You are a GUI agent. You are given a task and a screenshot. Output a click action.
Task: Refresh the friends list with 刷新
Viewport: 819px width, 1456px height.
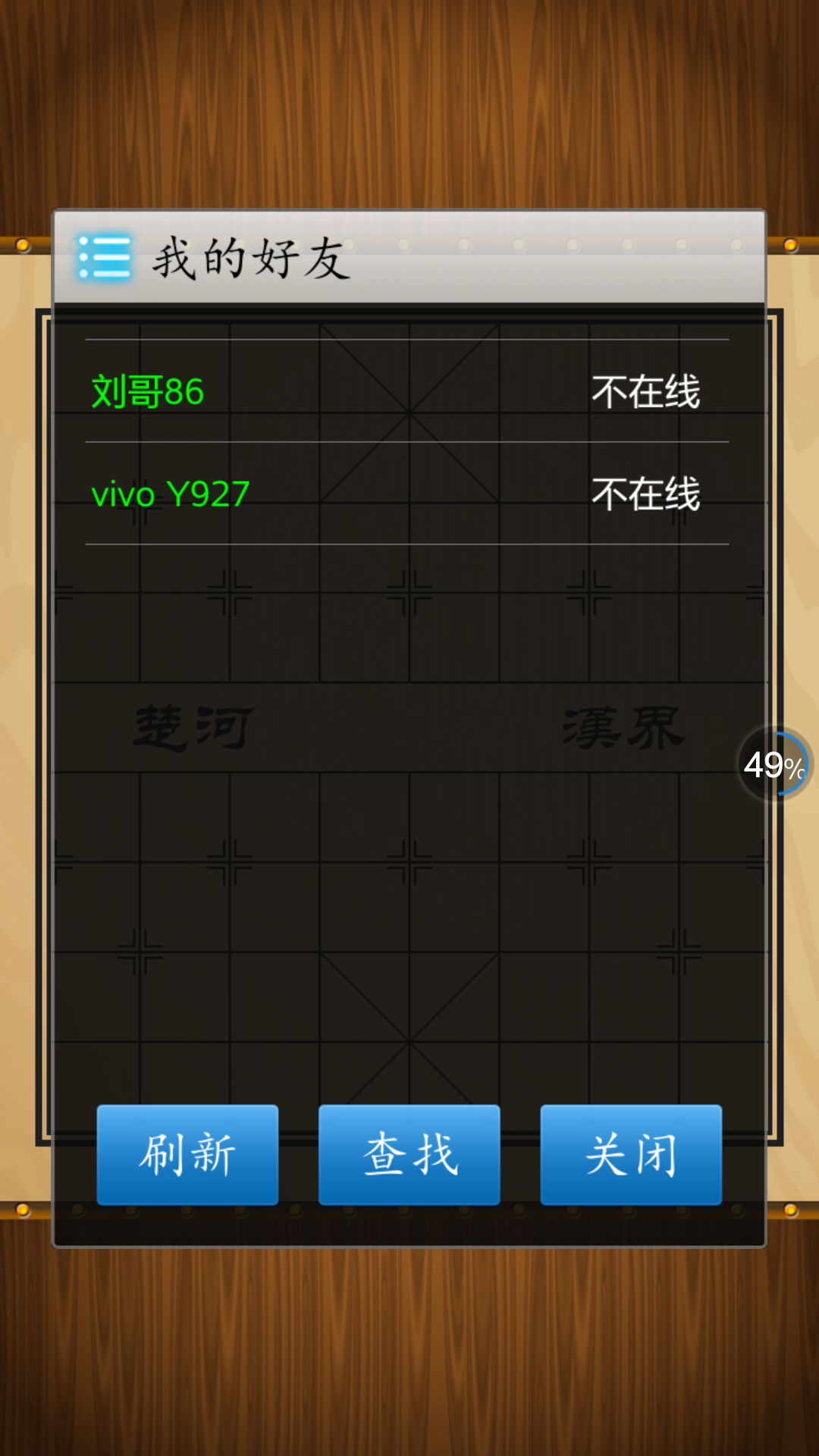(187, 1154)
